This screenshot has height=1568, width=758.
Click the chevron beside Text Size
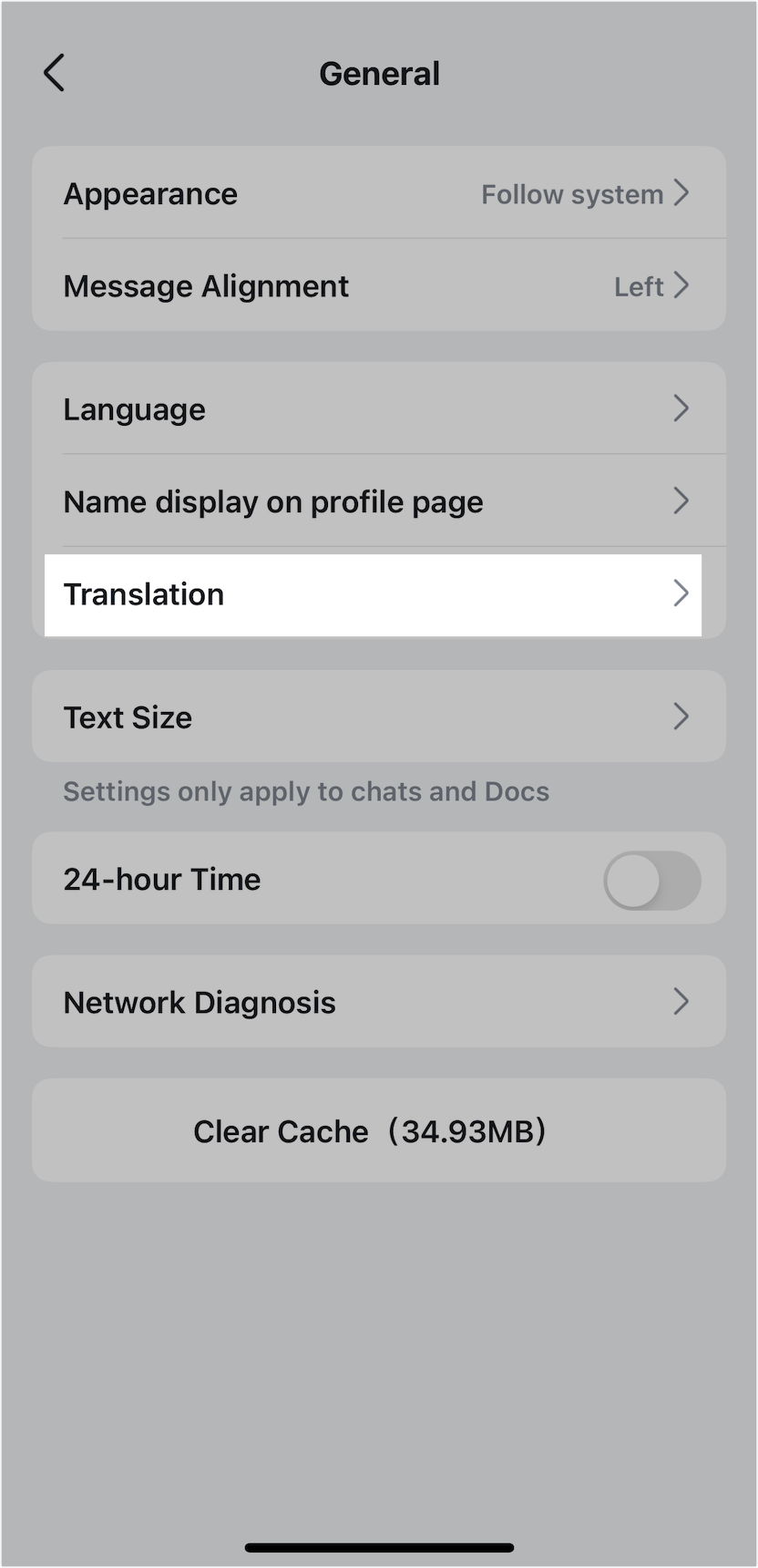(x=681, y=717)
